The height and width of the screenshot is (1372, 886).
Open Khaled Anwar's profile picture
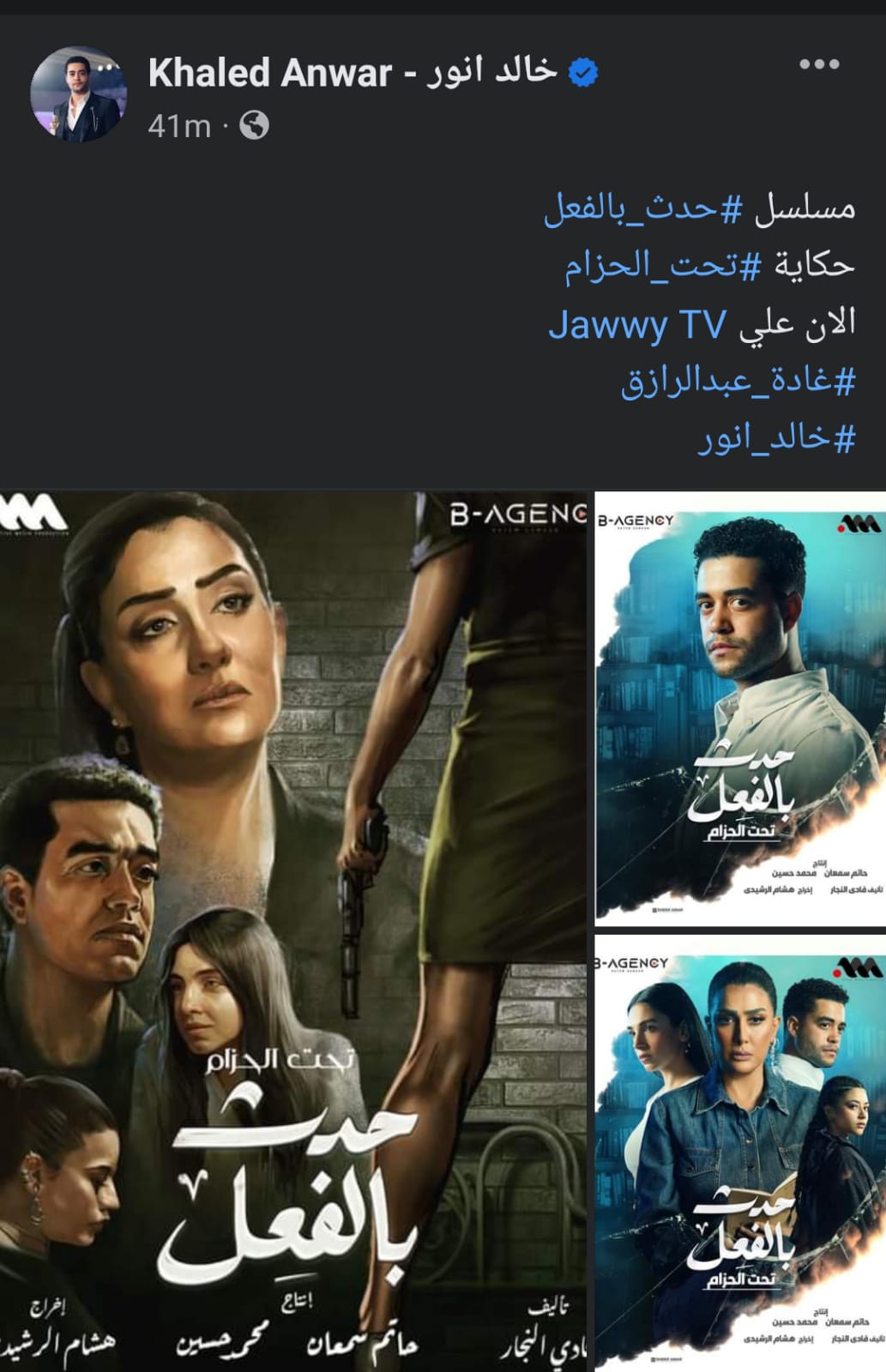pyautogui.click(x=79, y=95)
